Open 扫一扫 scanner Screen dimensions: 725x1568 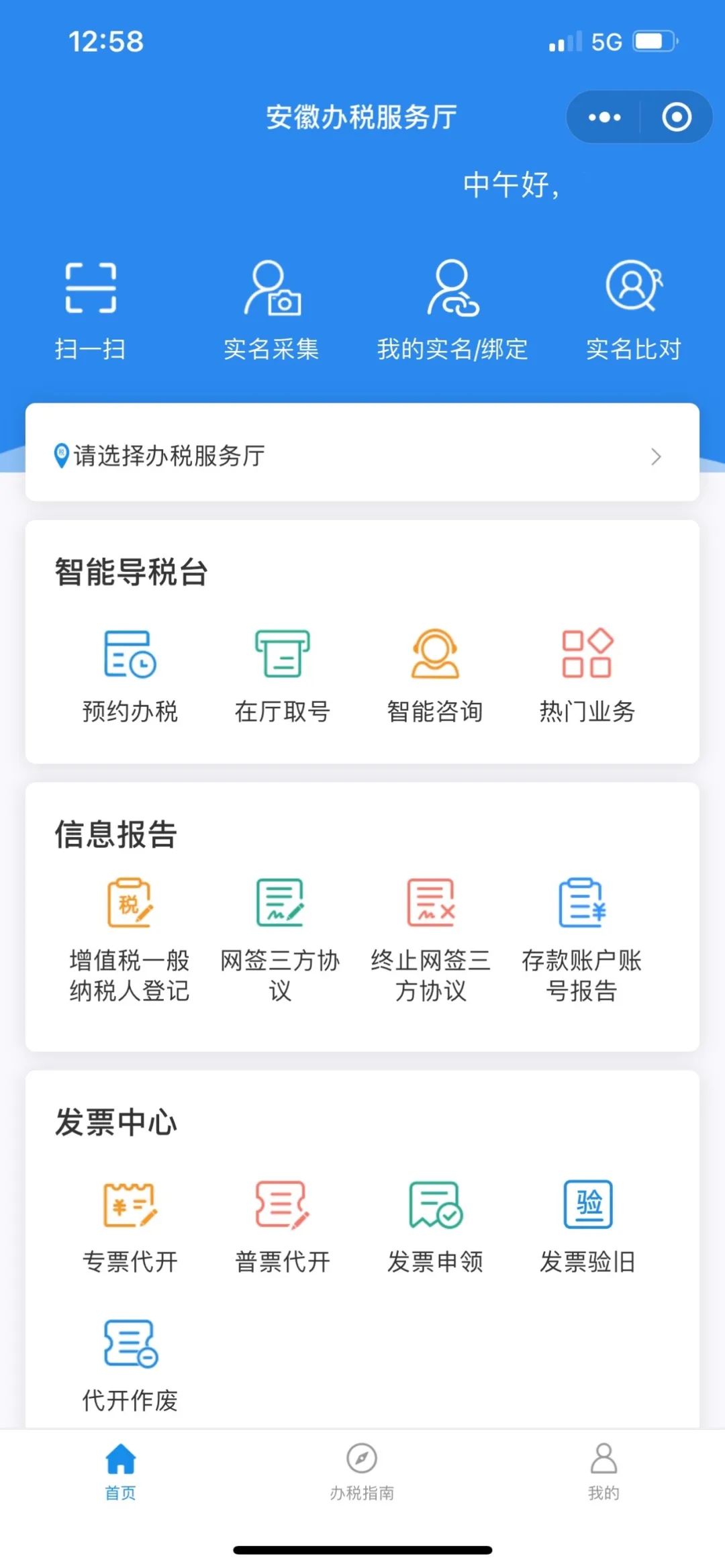pos(90,311)
